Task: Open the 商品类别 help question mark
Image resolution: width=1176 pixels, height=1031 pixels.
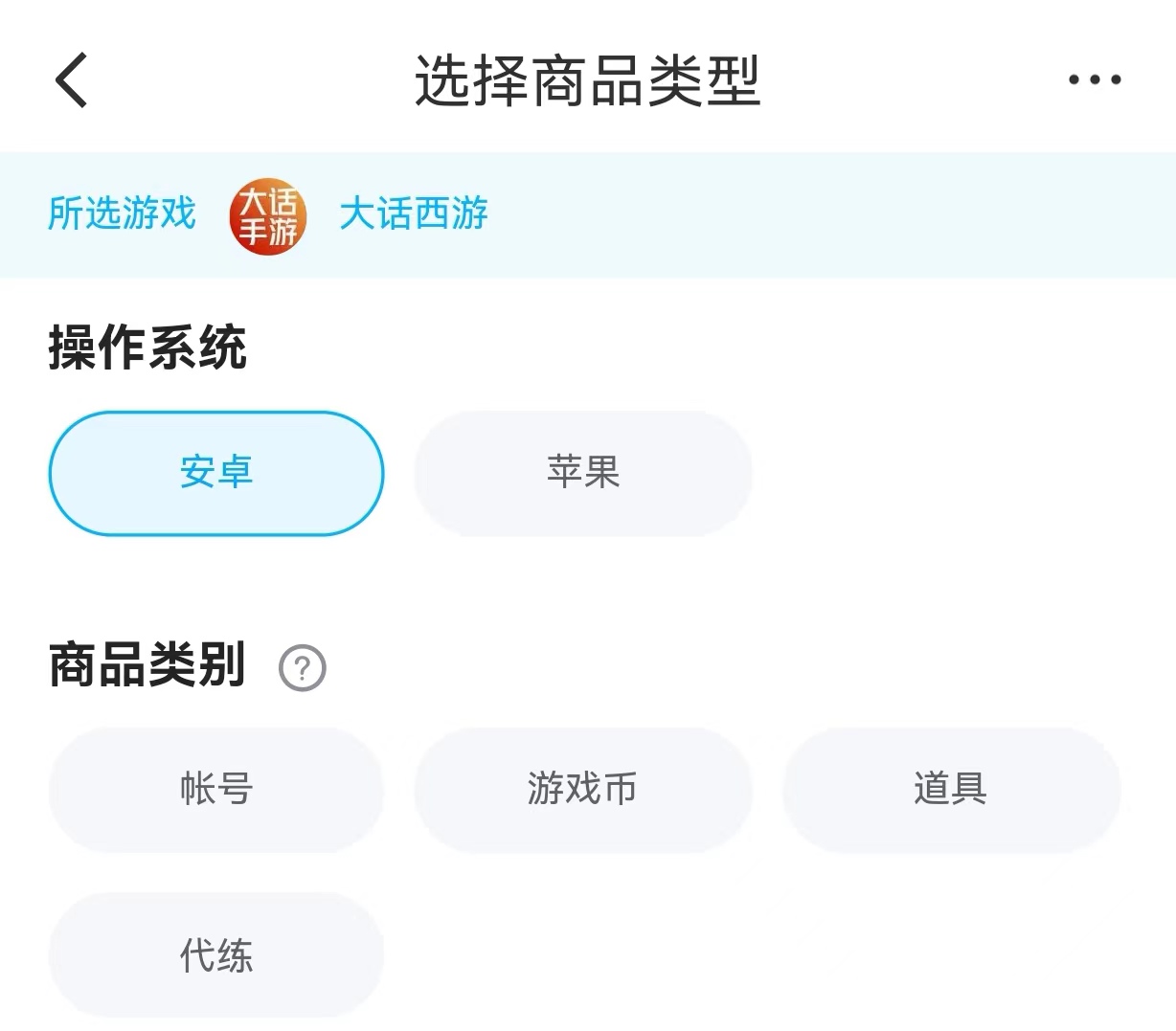Action: [303, 668]
